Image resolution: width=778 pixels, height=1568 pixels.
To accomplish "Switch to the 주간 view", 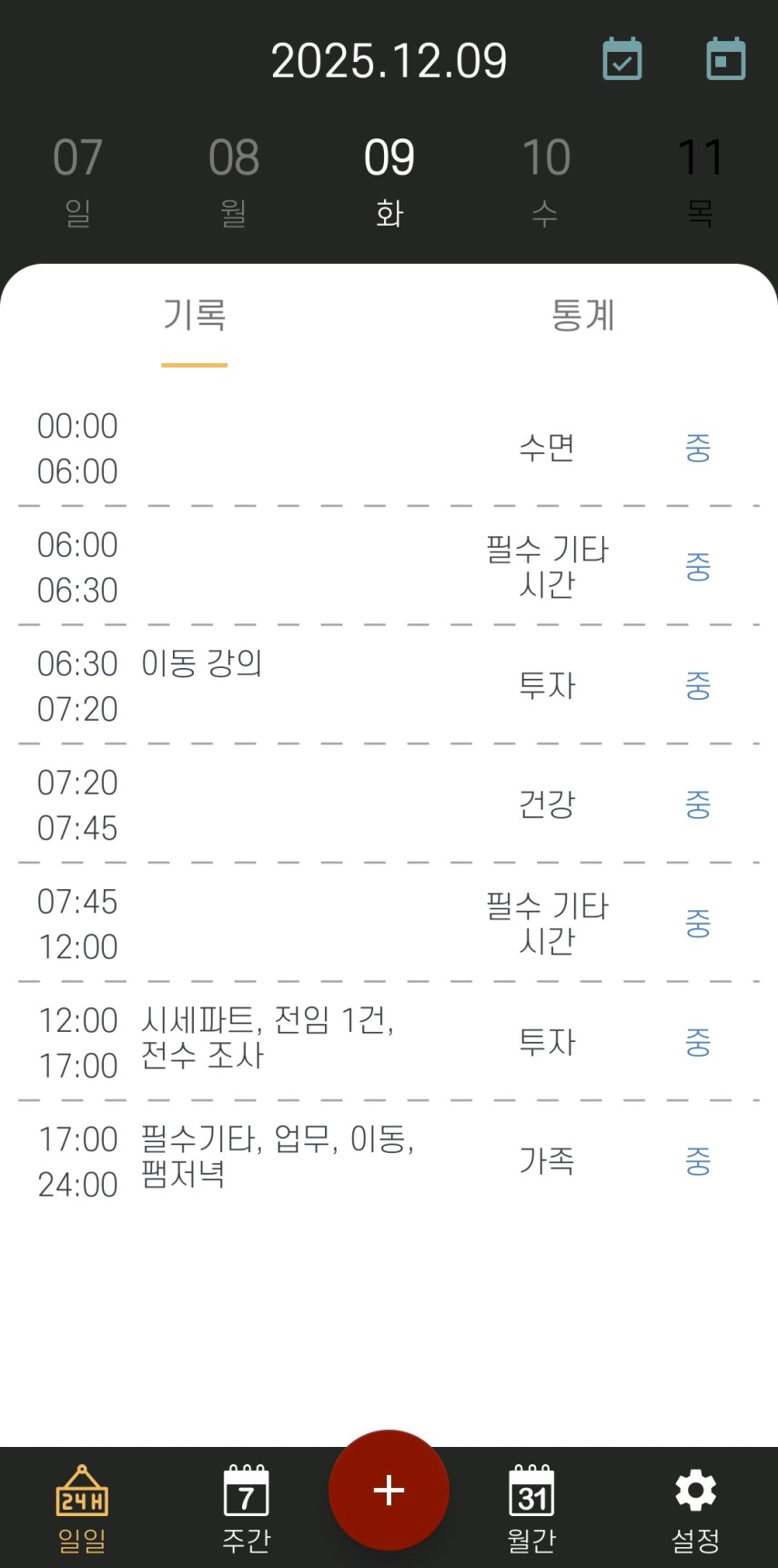I will (x=246, y=1508).
